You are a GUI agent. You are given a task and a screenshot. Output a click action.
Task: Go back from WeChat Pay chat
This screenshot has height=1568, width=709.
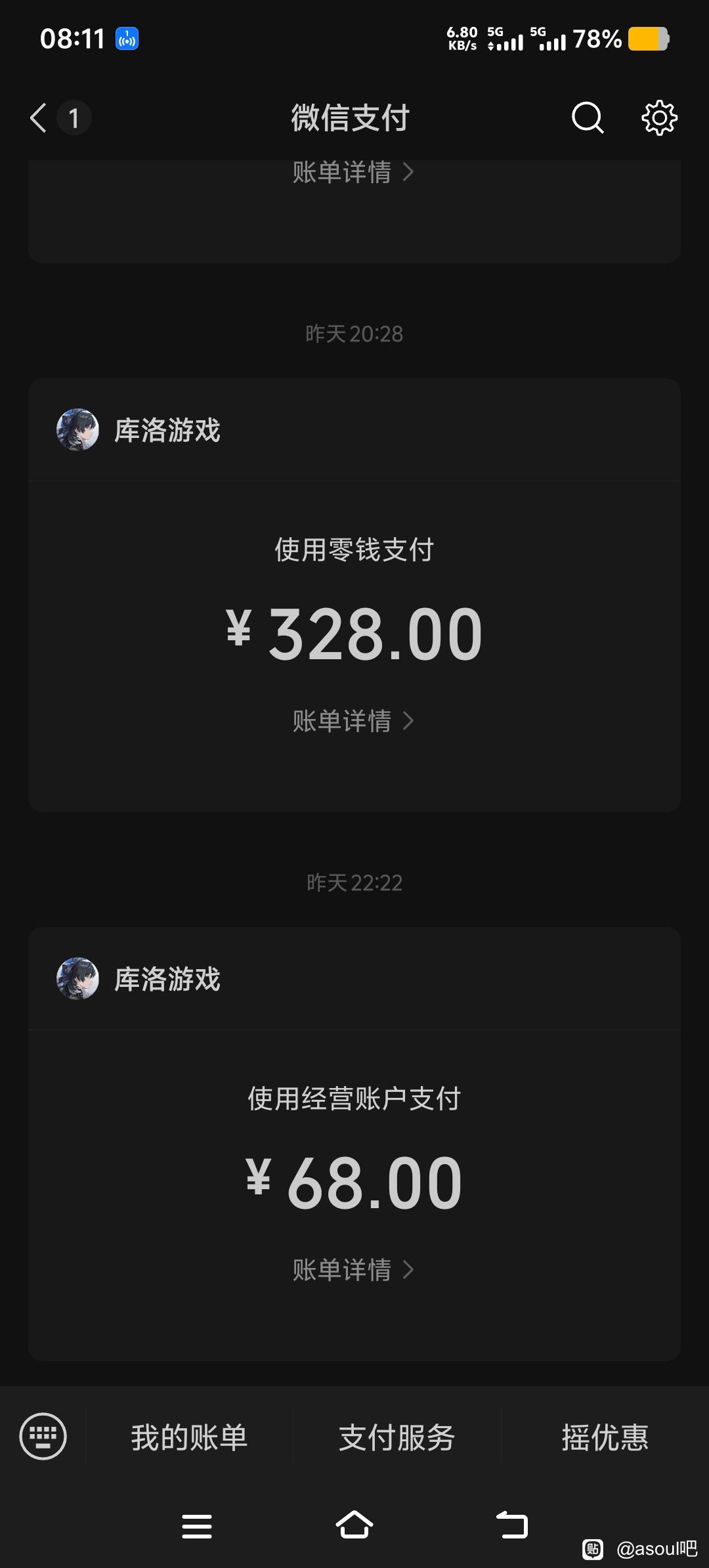pyautogui.click(x=39, y=118)
